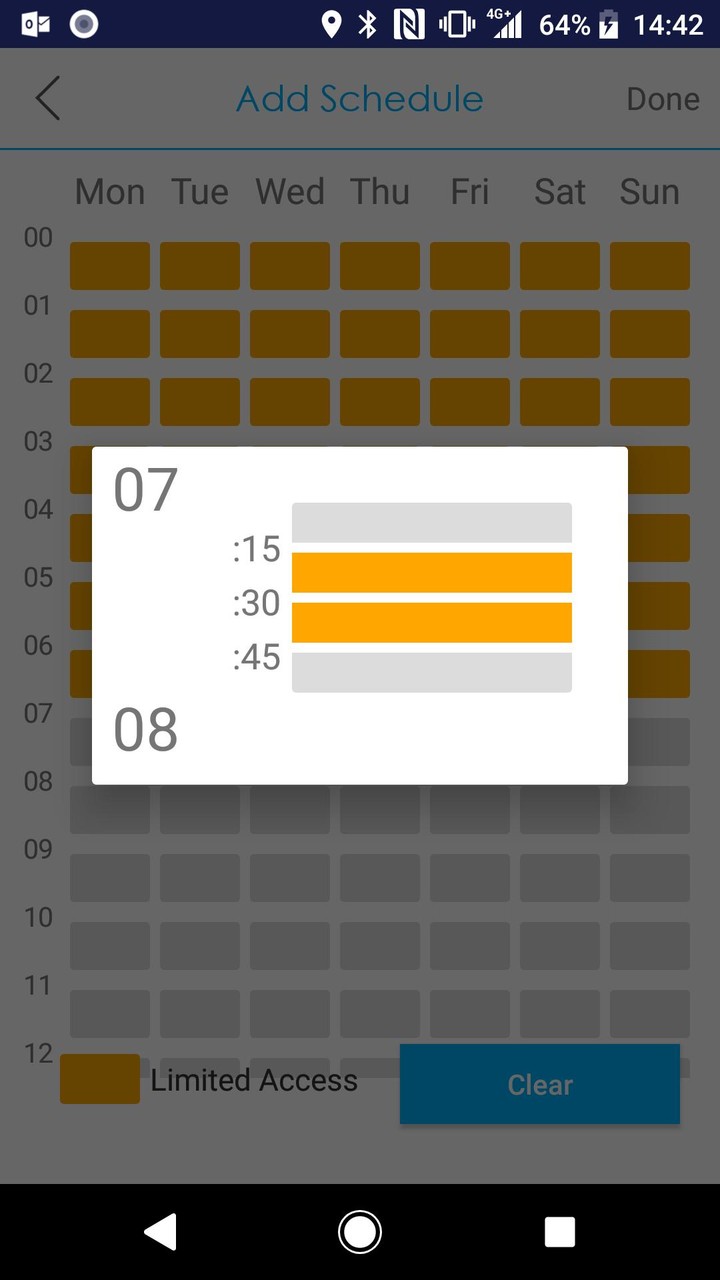720x1280 pixels.
Task: Tap the system back button
Action: [161, 1232]
